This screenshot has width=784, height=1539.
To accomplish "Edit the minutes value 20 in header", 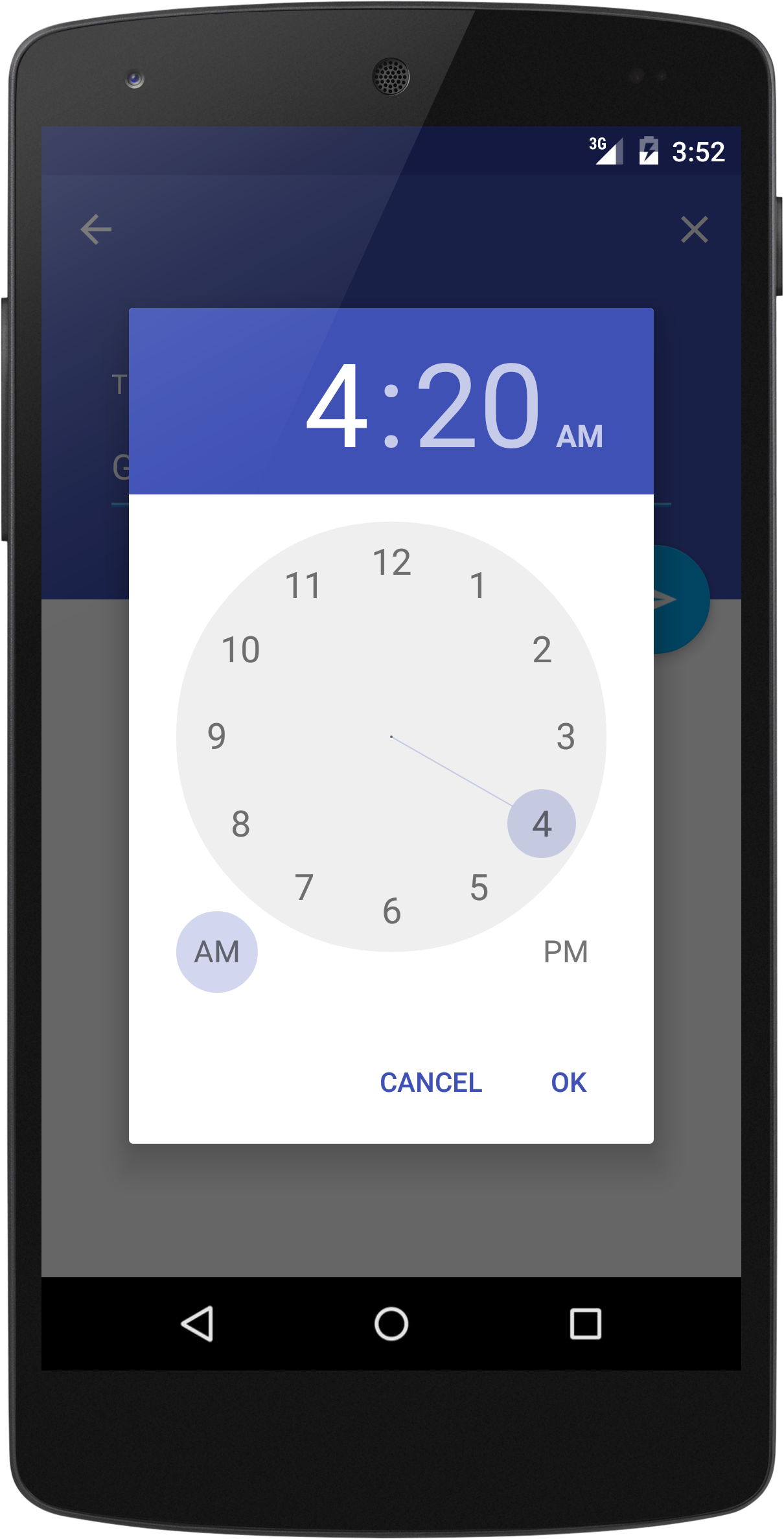I will tap(479, 406).
